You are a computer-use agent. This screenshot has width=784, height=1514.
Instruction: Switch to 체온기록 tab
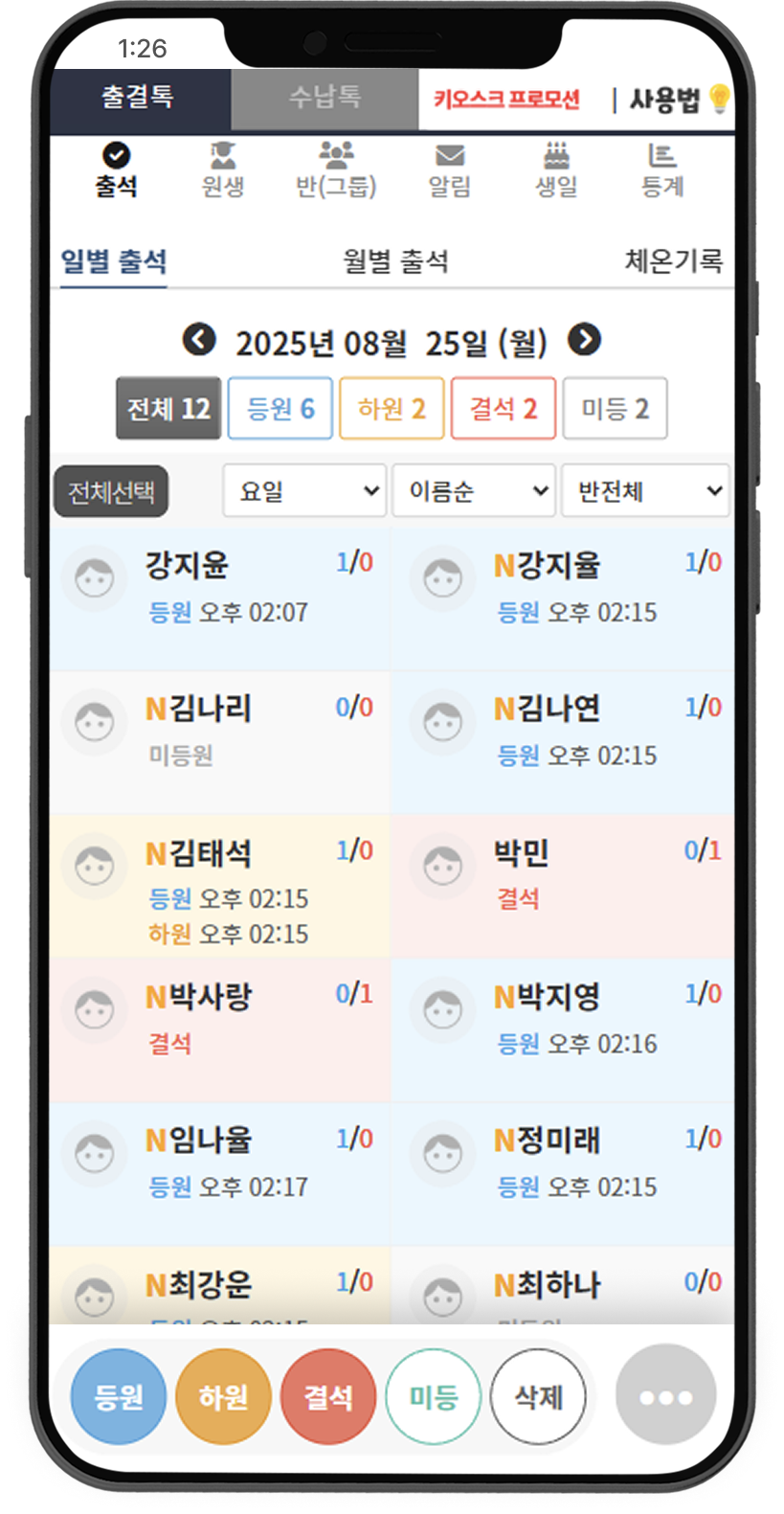[673, 261]
